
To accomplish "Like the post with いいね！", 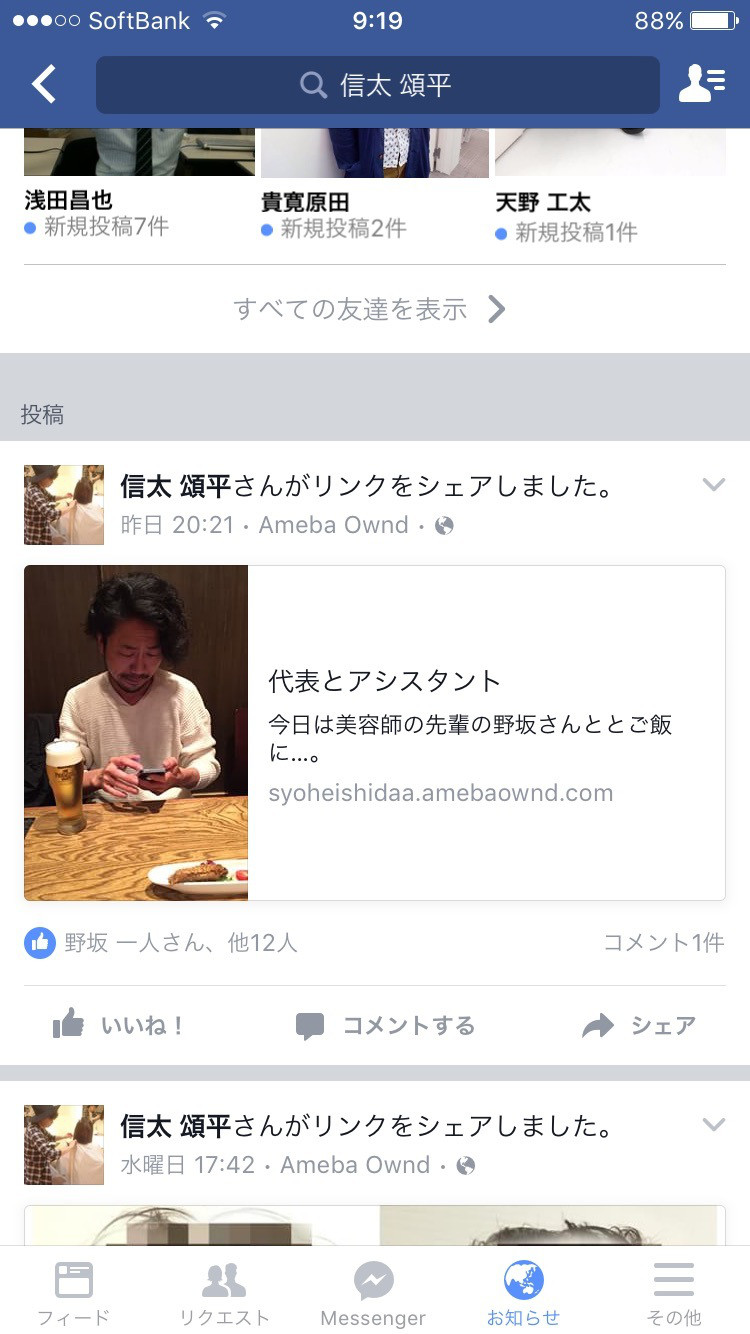I will [x=120, y=1025].
